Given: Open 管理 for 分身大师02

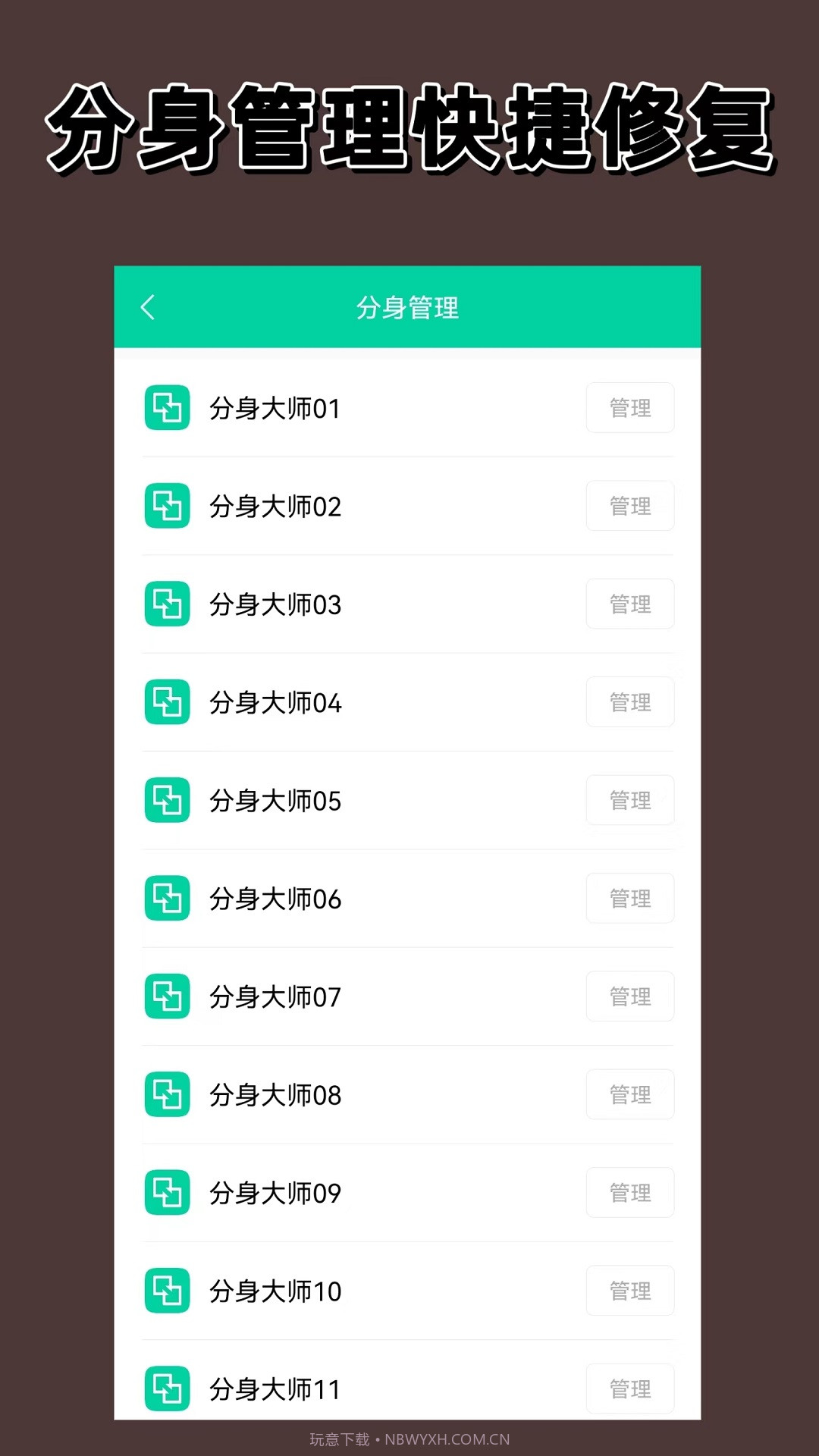Looking at the screenshot, I should point(630,507).
